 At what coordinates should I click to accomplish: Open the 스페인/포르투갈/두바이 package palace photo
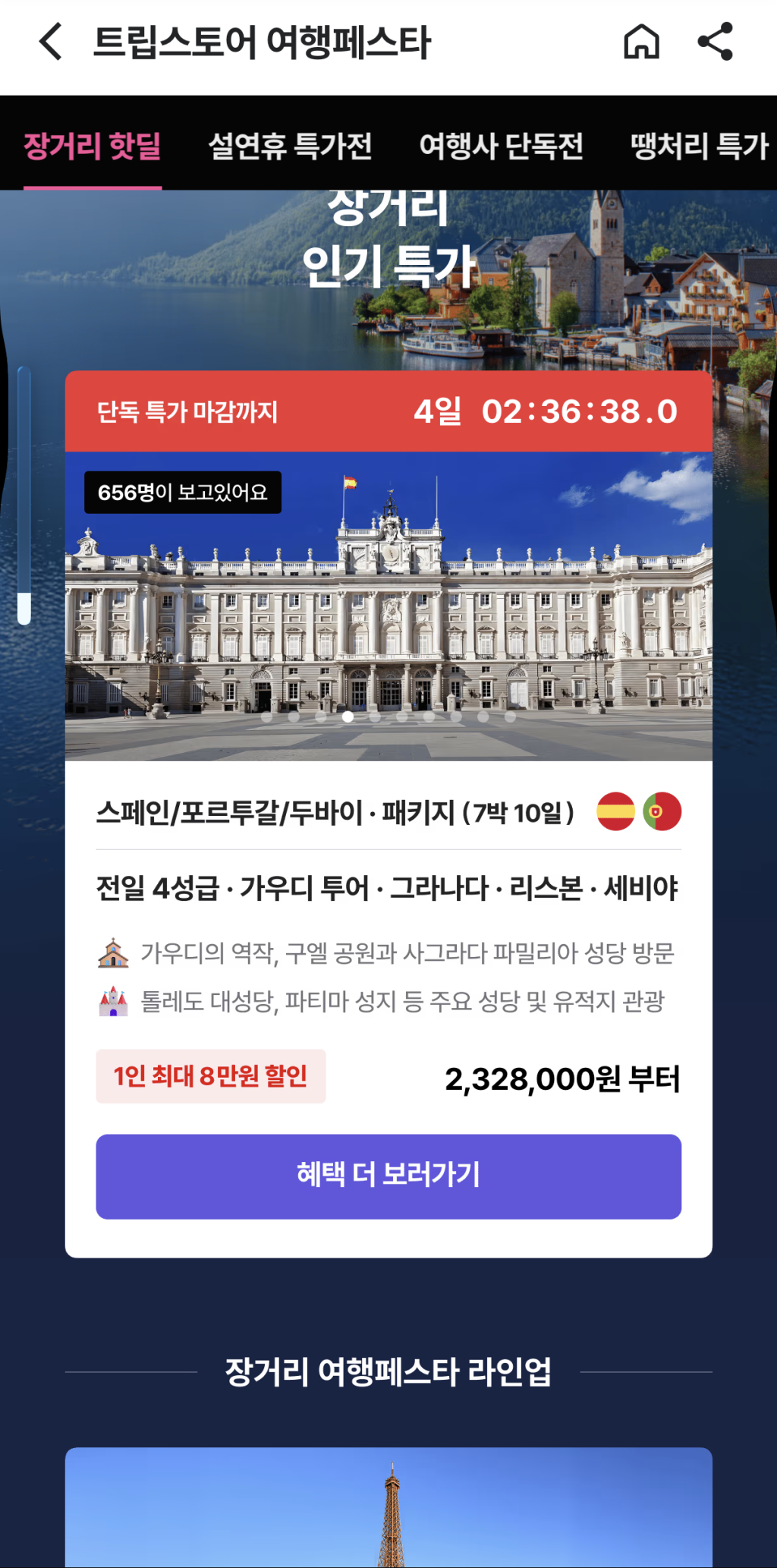click(388, 607)
